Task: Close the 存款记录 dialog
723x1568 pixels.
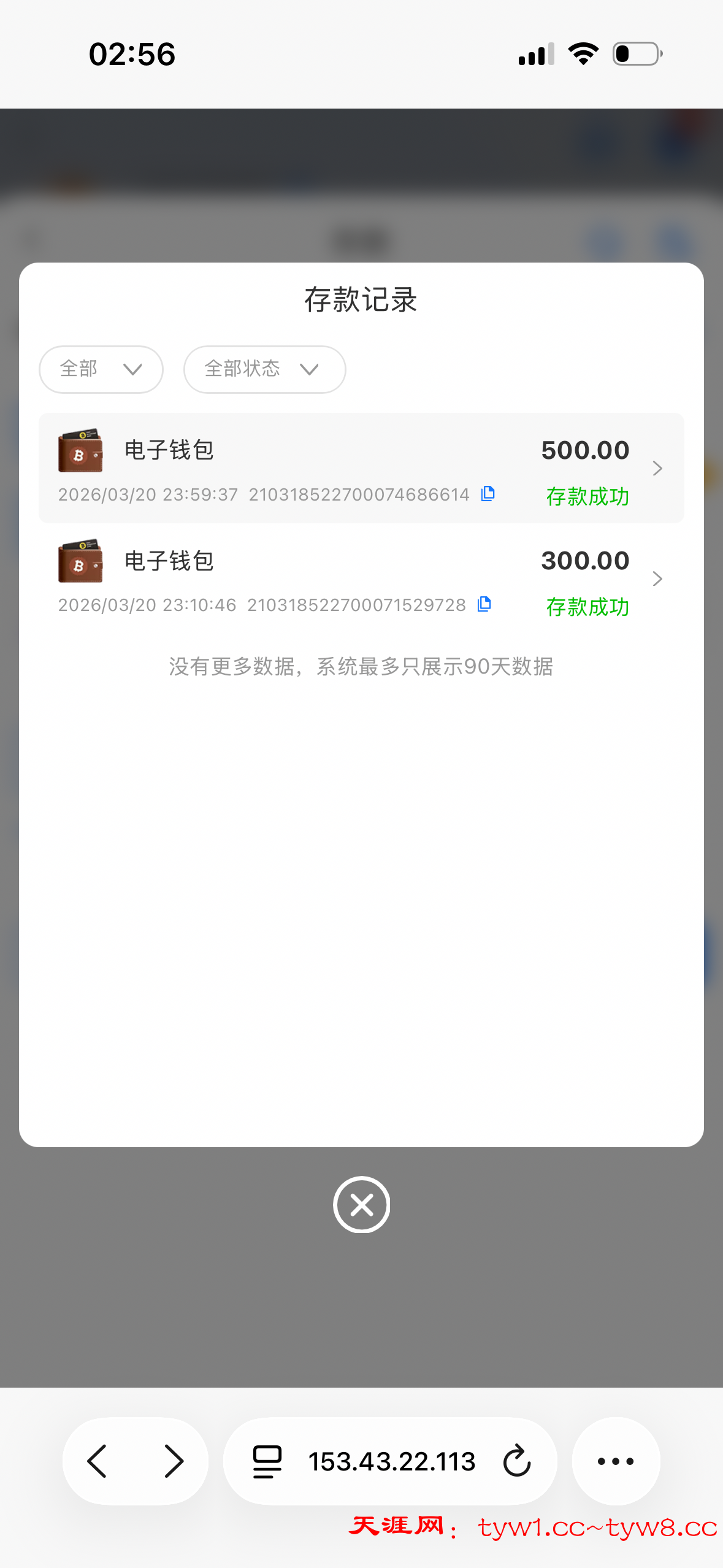Action: click(x=361, y=1205)
